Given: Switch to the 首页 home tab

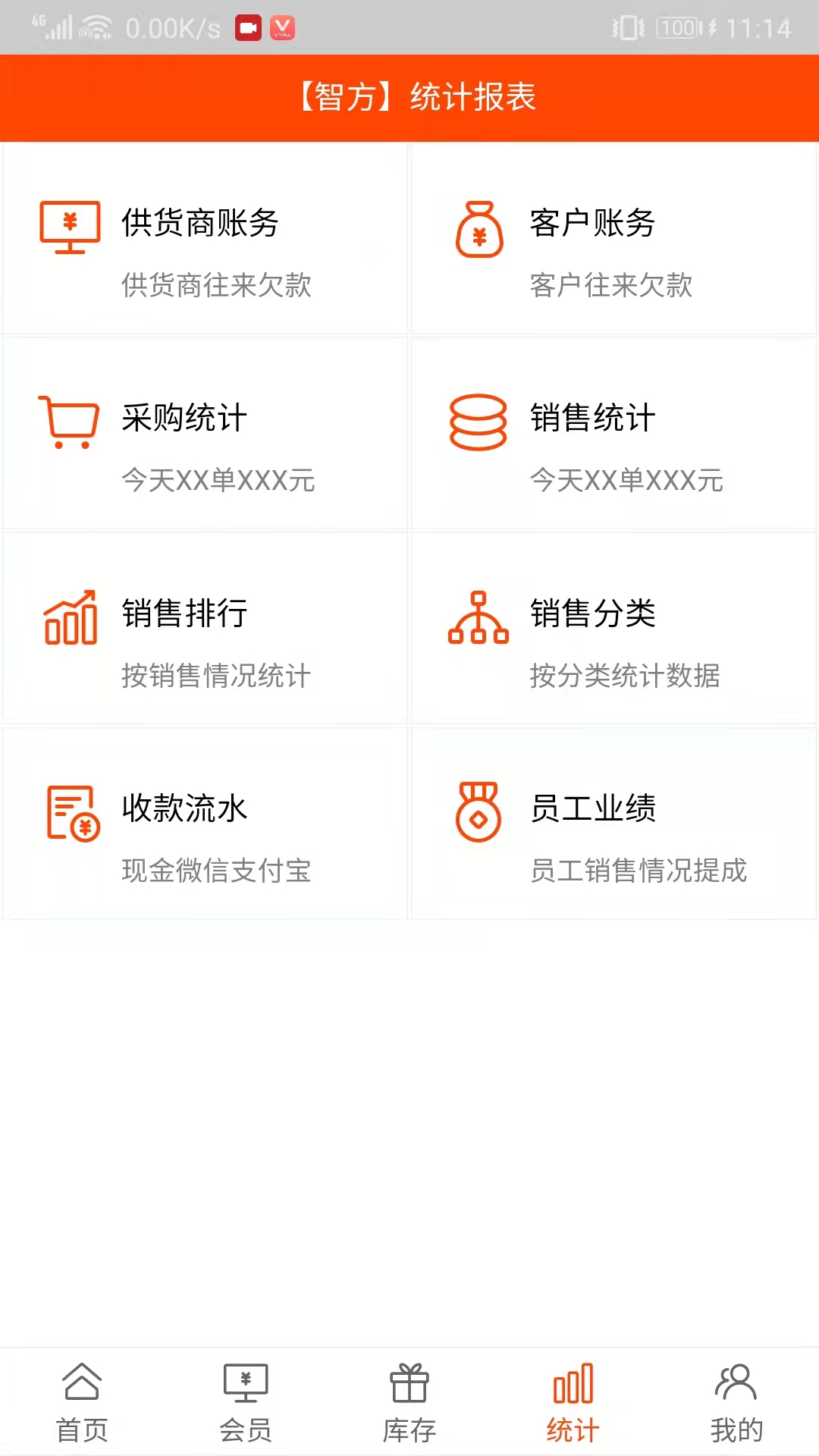Looking at the screenshot, I should pos(82,1403).
